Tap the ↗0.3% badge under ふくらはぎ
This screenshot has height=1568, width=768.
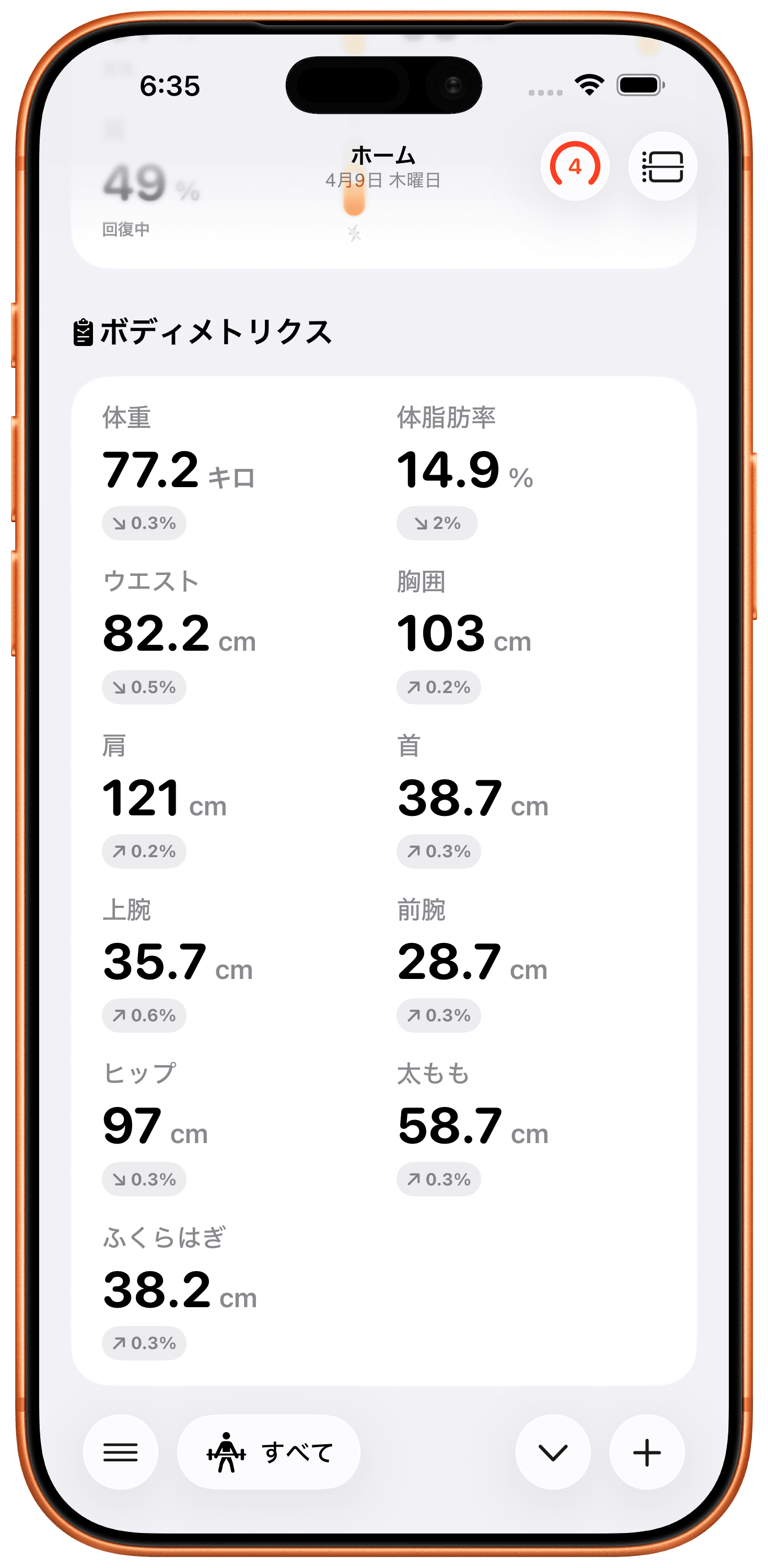(144, 1344)
